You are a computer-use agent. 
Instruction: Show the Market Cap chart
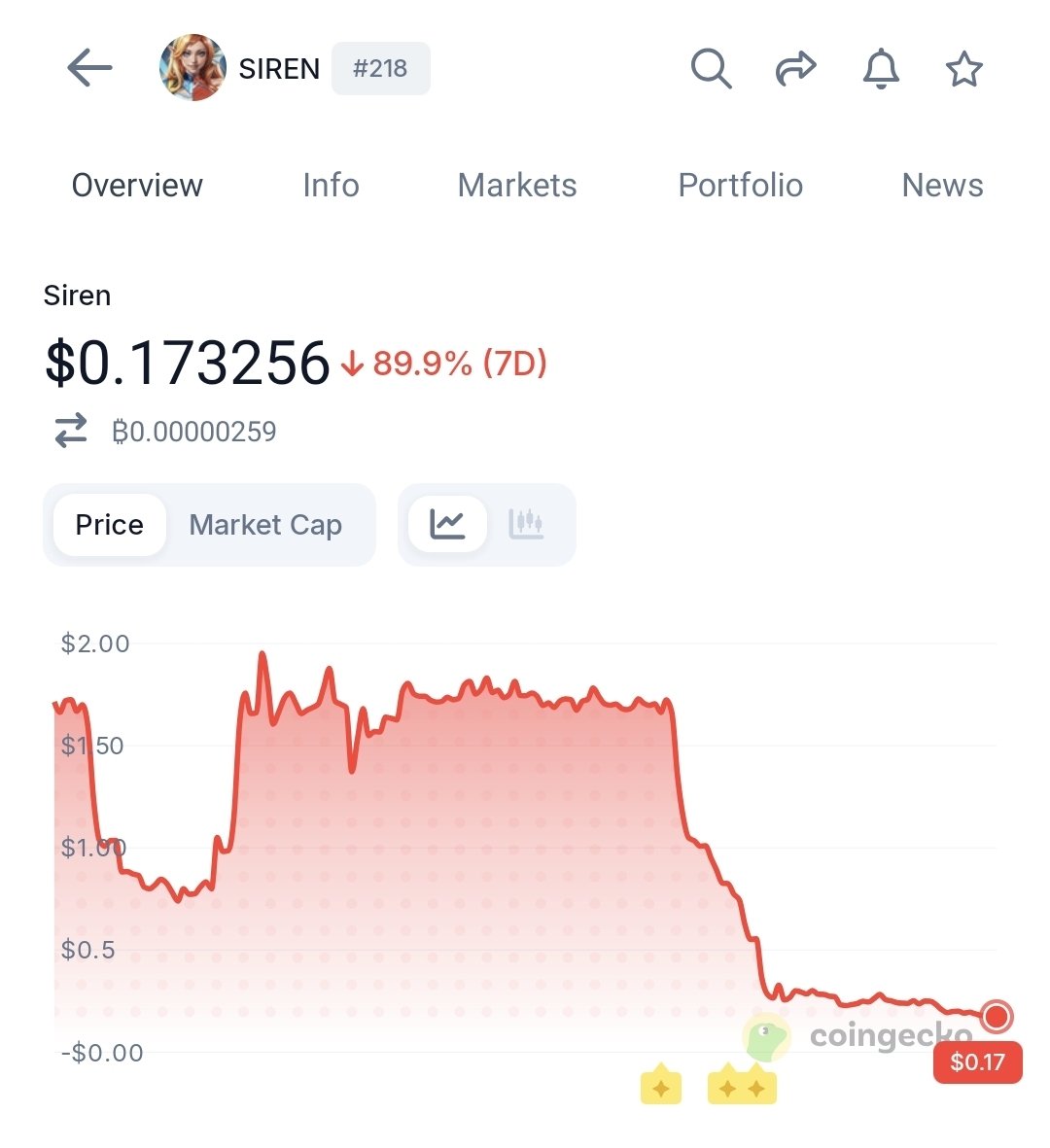point(265,525)
